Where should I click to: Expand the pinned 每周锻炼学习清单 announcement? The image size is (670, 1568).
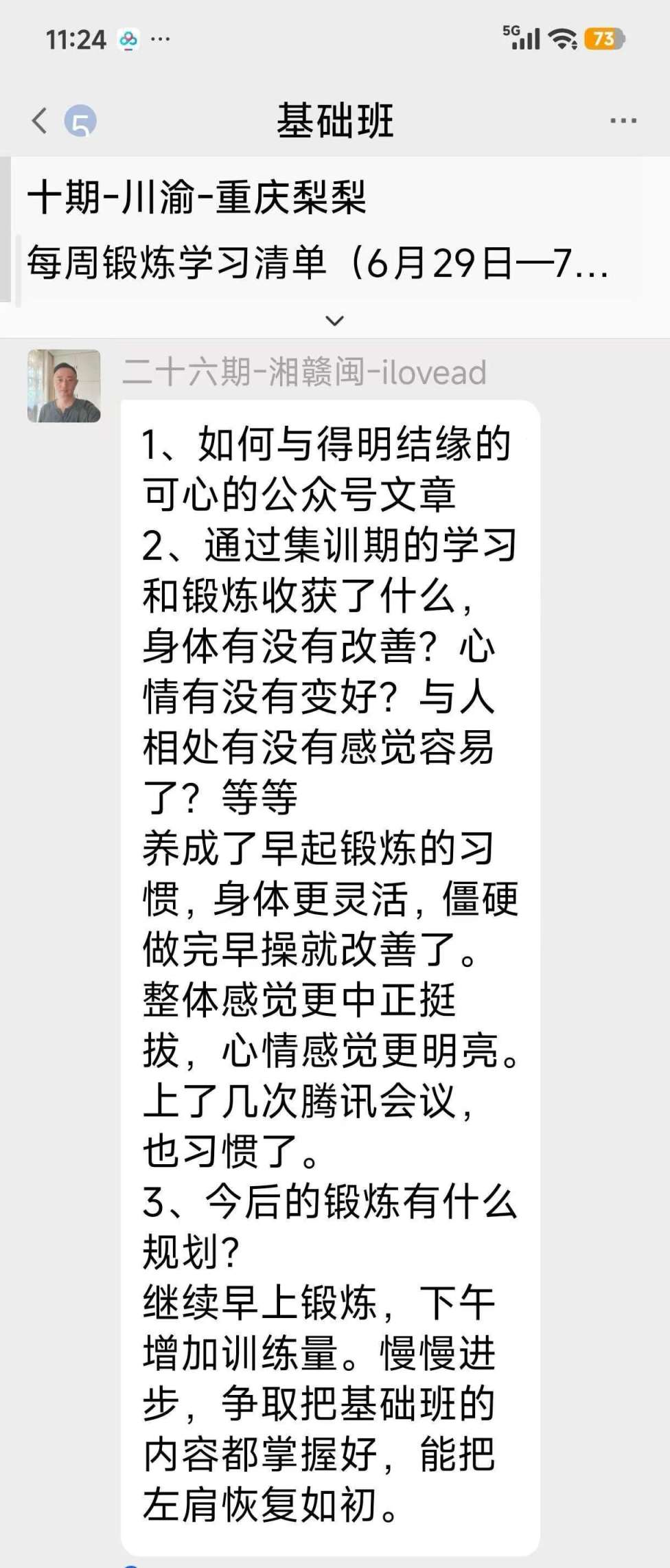pos(334,321)
